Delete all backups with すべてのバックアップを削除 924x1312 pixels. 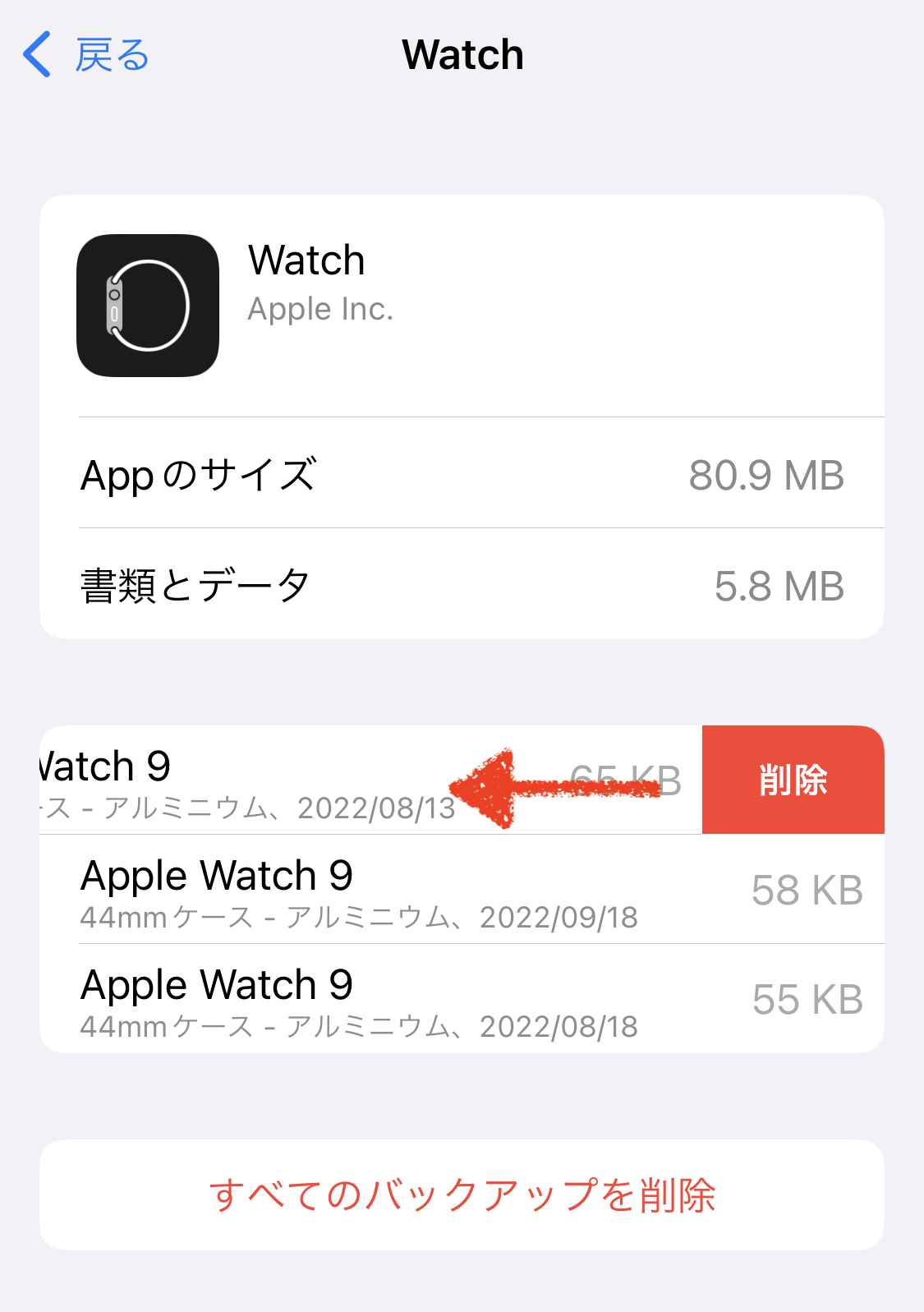(x=462, y=1195)
